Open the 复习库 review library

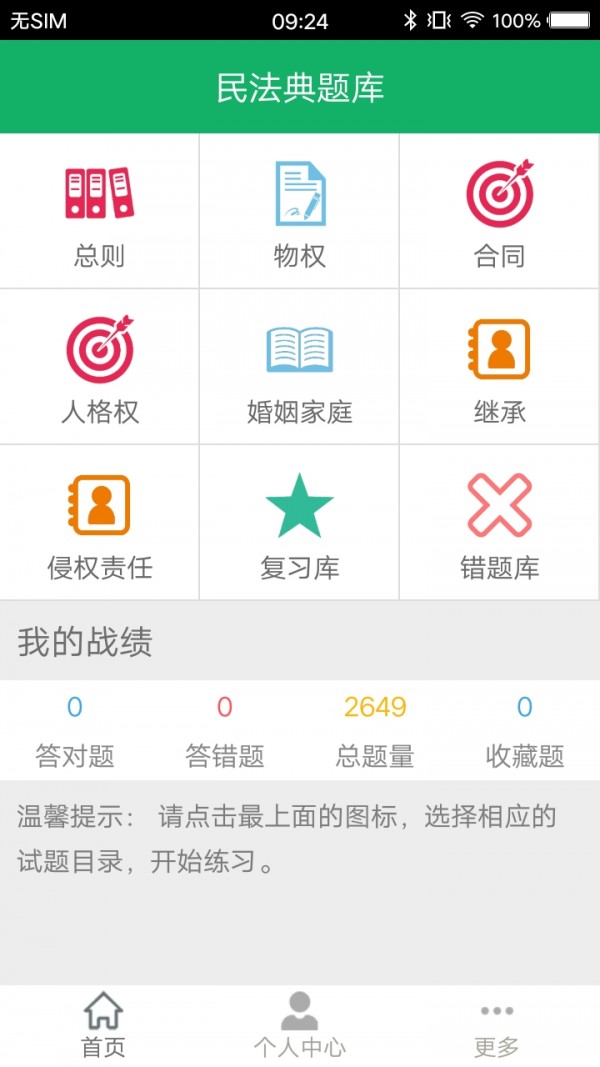pyautogui.click(x=299, y=523)
